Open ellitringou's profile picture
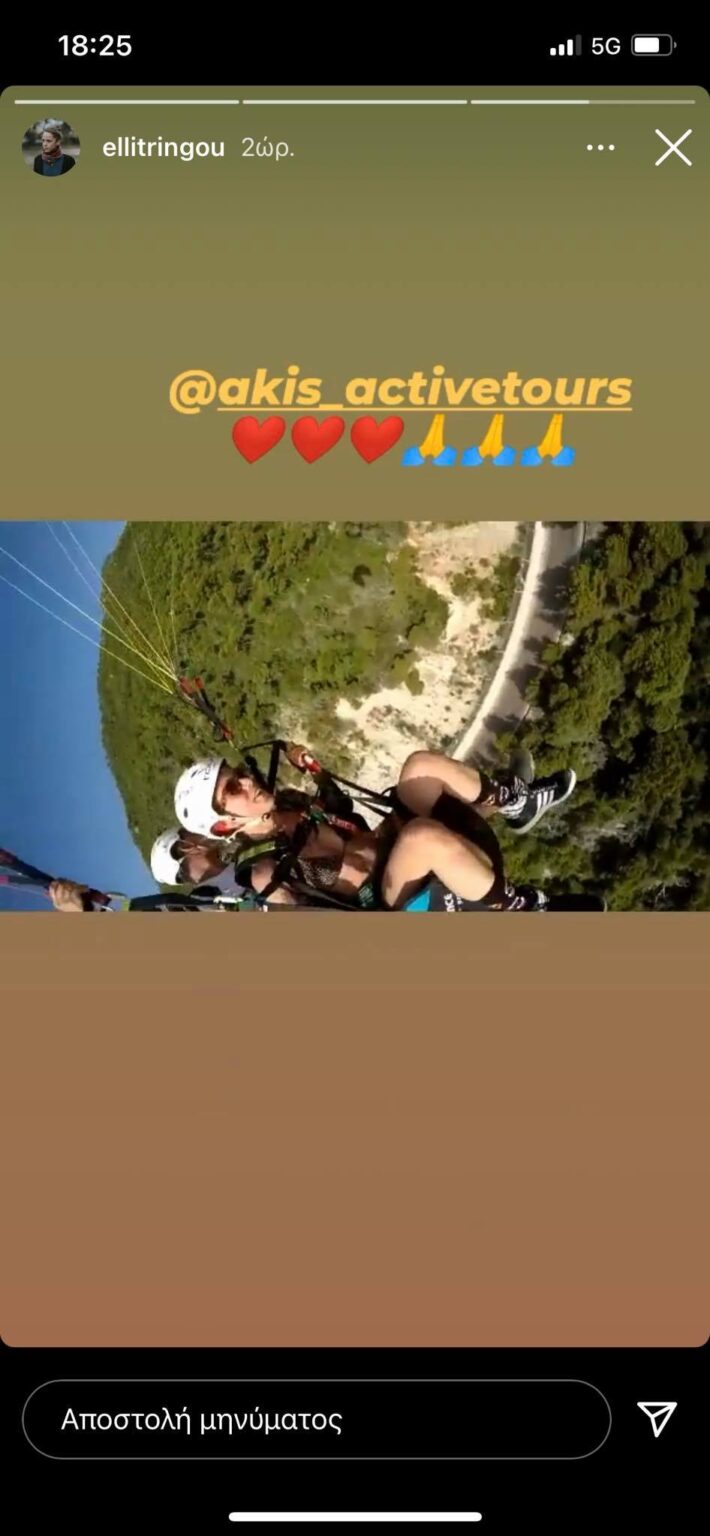 pyautogui.click(x=51, y=148)
